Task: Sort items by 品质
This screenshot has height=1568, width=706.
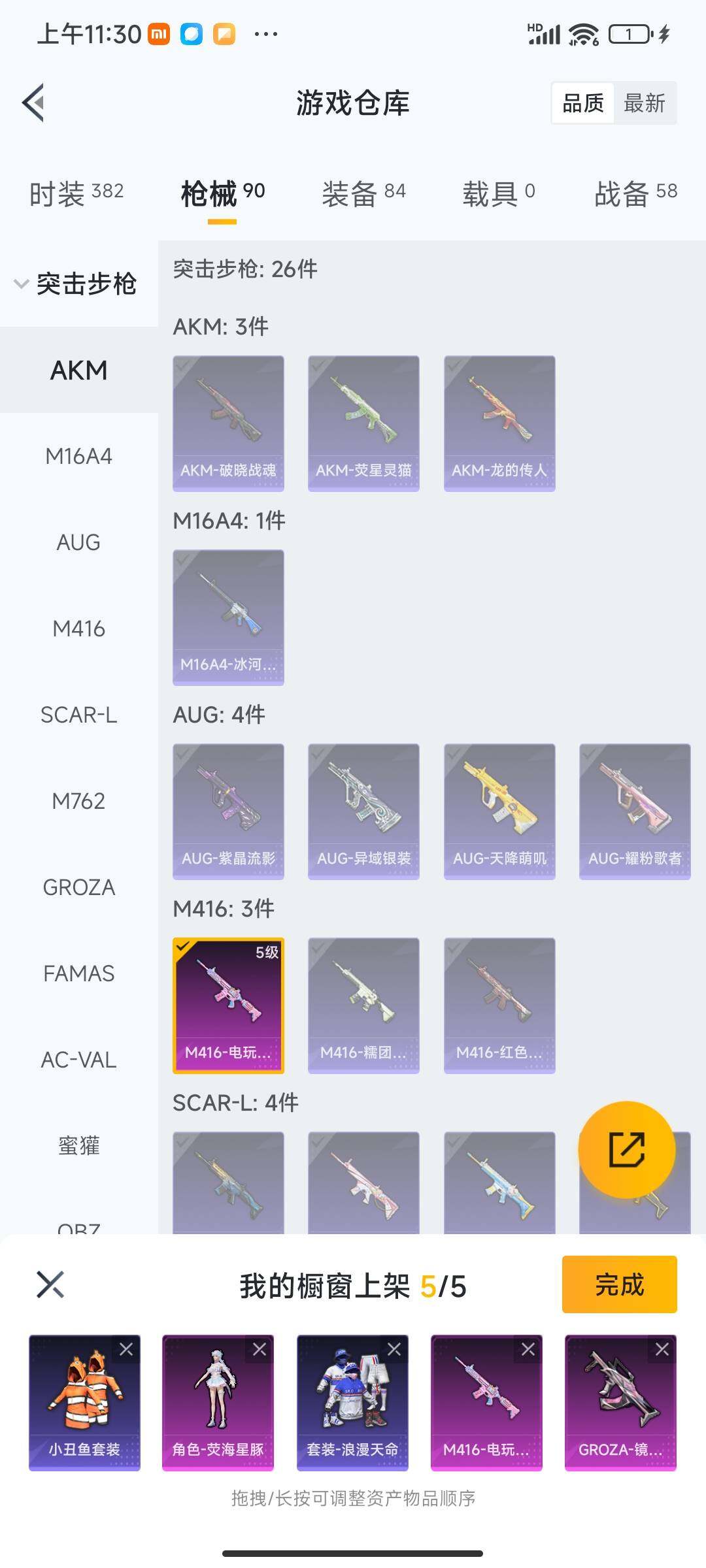Action: tap(582, 103)
